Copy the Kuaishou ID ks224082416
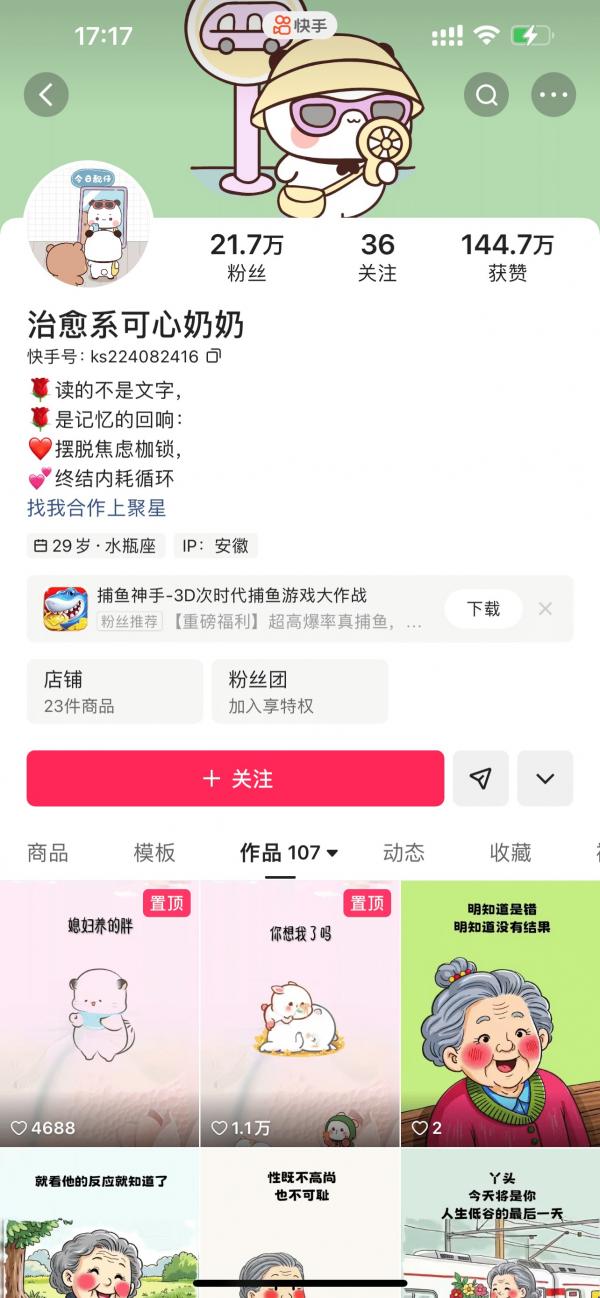The height and width of the screenshot is (1298, 600). (214, 356)
